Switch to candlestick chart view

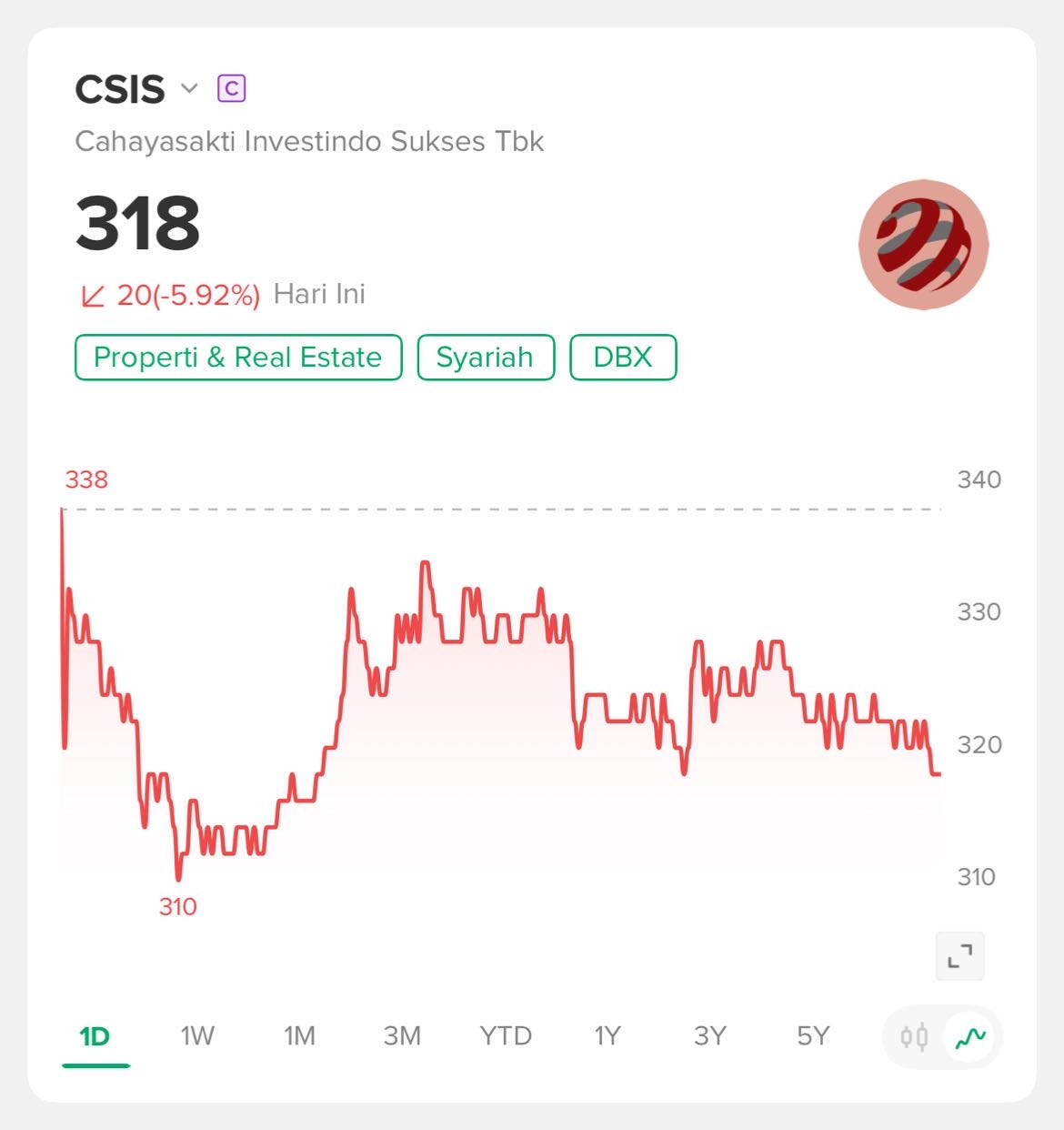pyautogui.click(x=914, y=1036)
